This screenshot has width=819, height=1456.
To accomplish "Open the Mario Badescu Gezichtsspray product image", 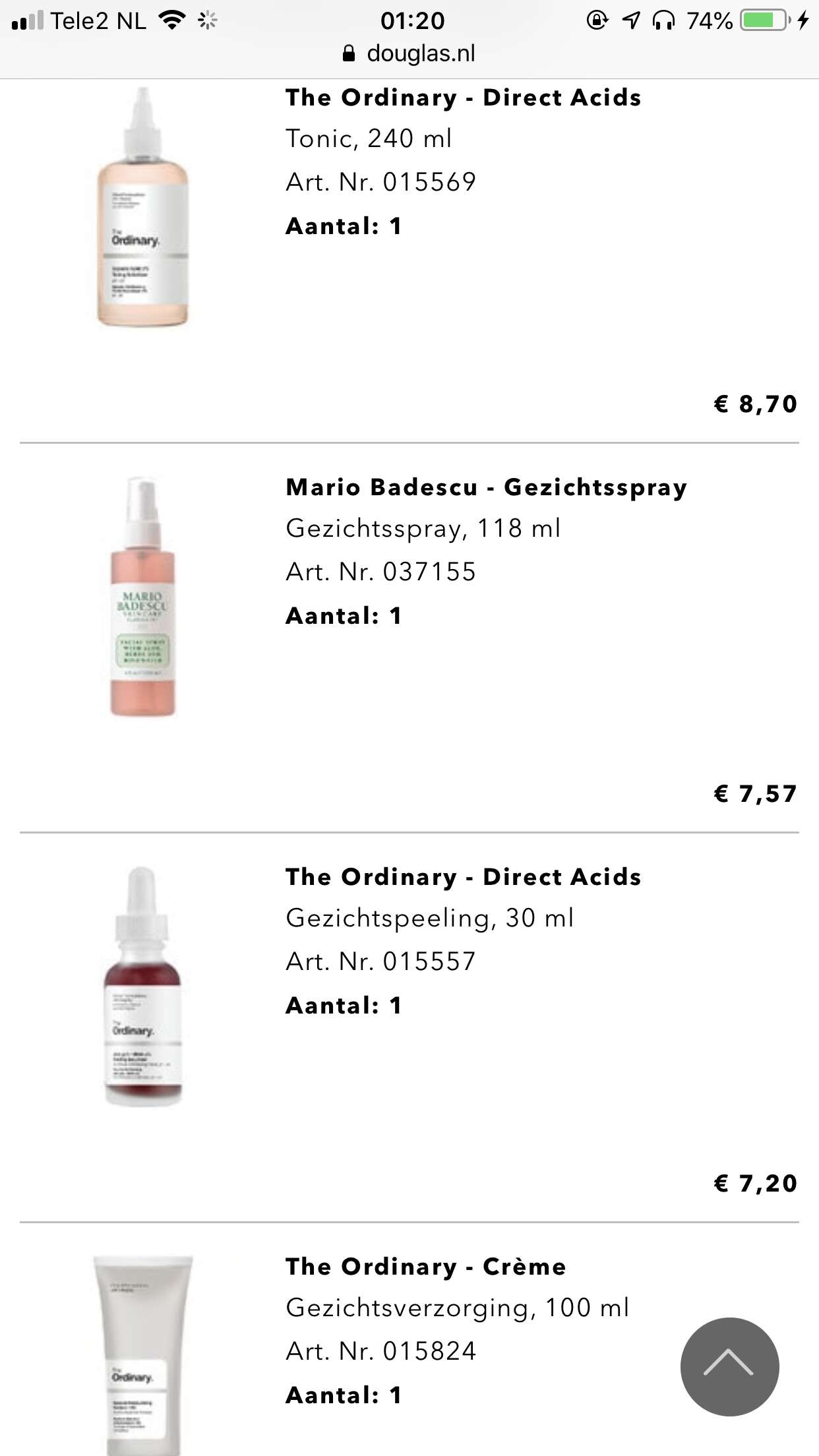I will 142,597.
